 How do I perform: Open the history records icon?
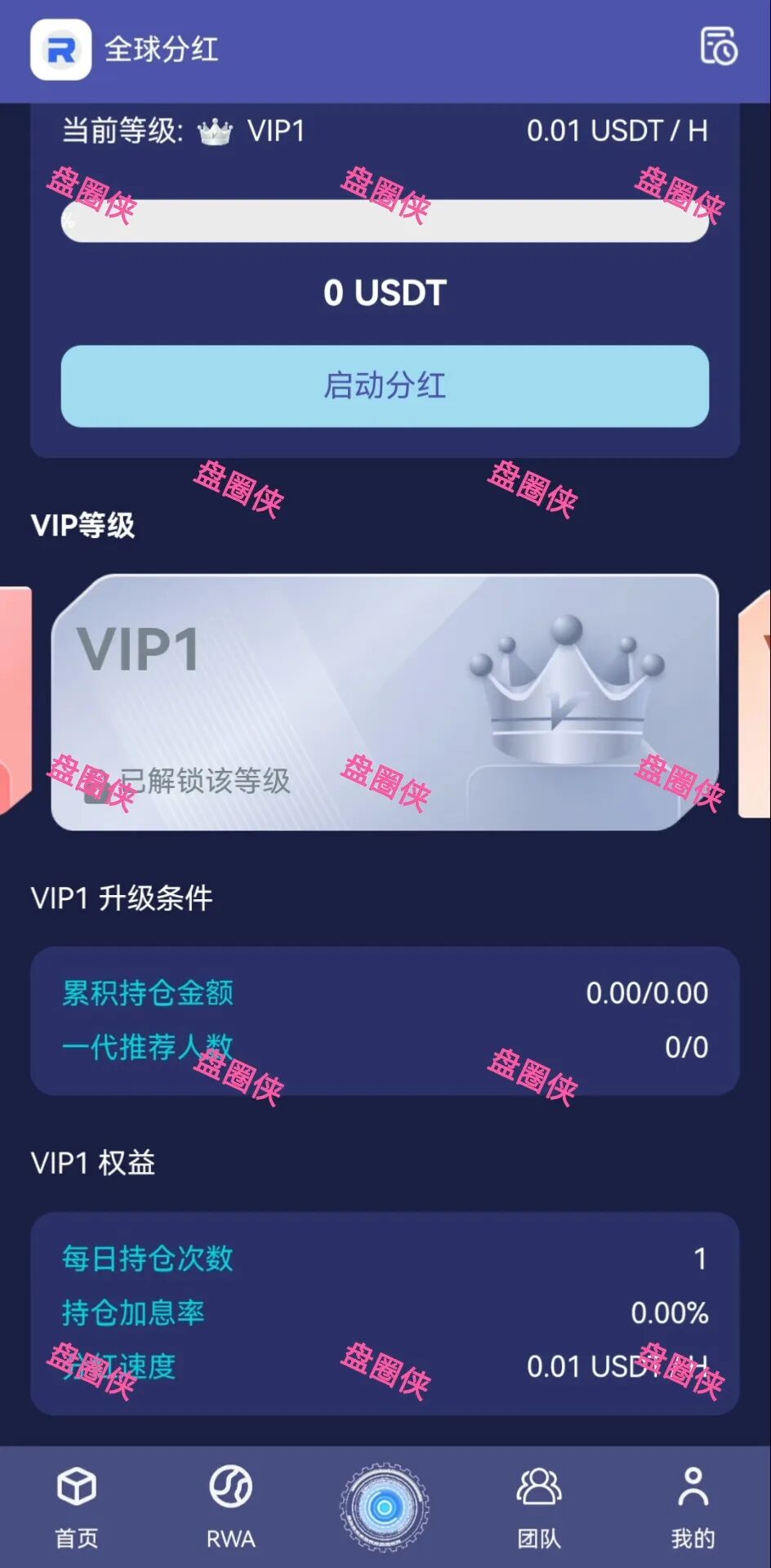click(x=718, y=47)
